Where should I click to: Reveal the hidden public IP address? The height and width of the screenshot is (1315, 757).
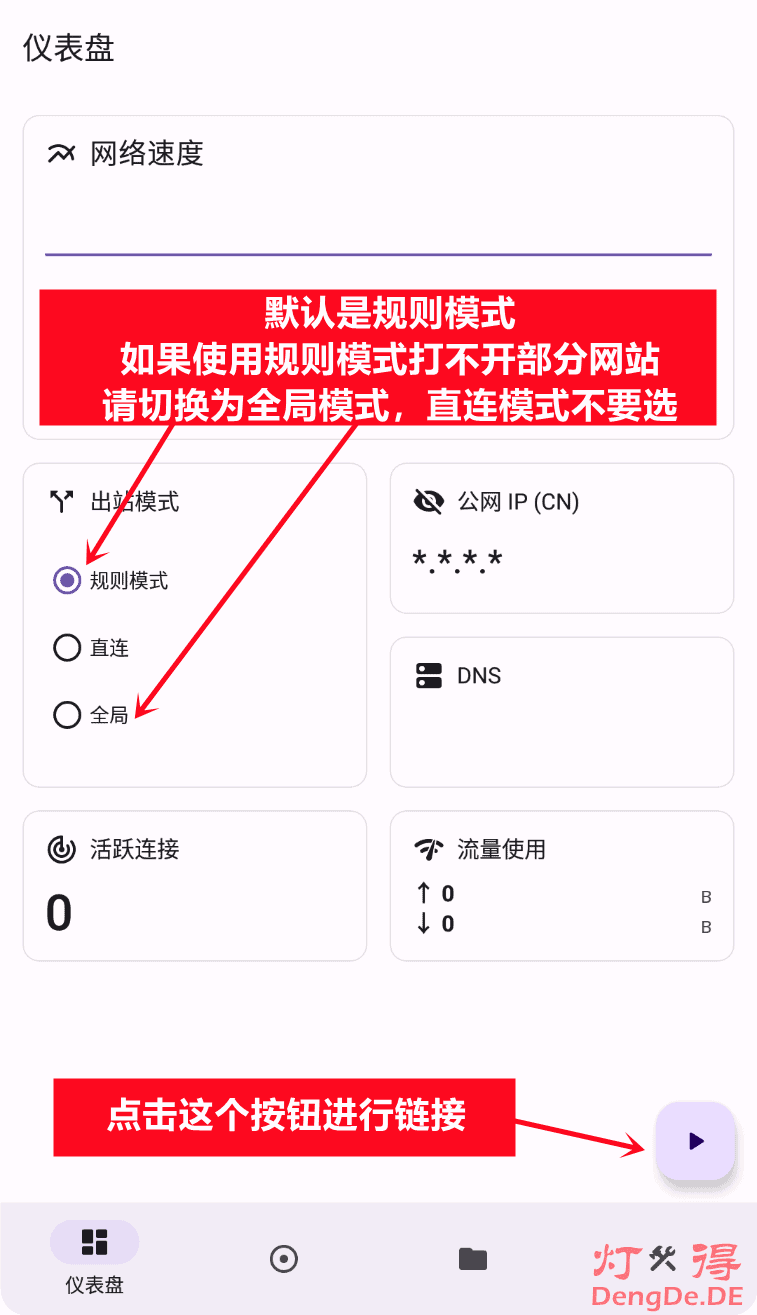428,502
